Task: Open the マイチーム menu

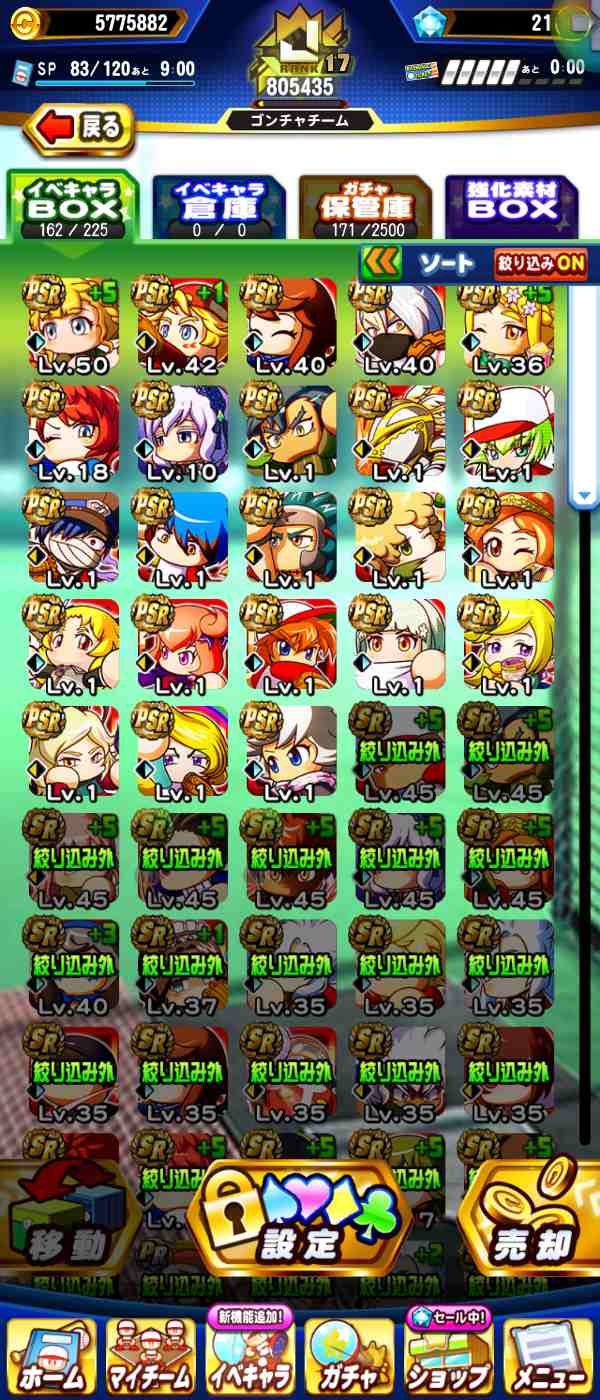Action: [x=150, y=1355]
